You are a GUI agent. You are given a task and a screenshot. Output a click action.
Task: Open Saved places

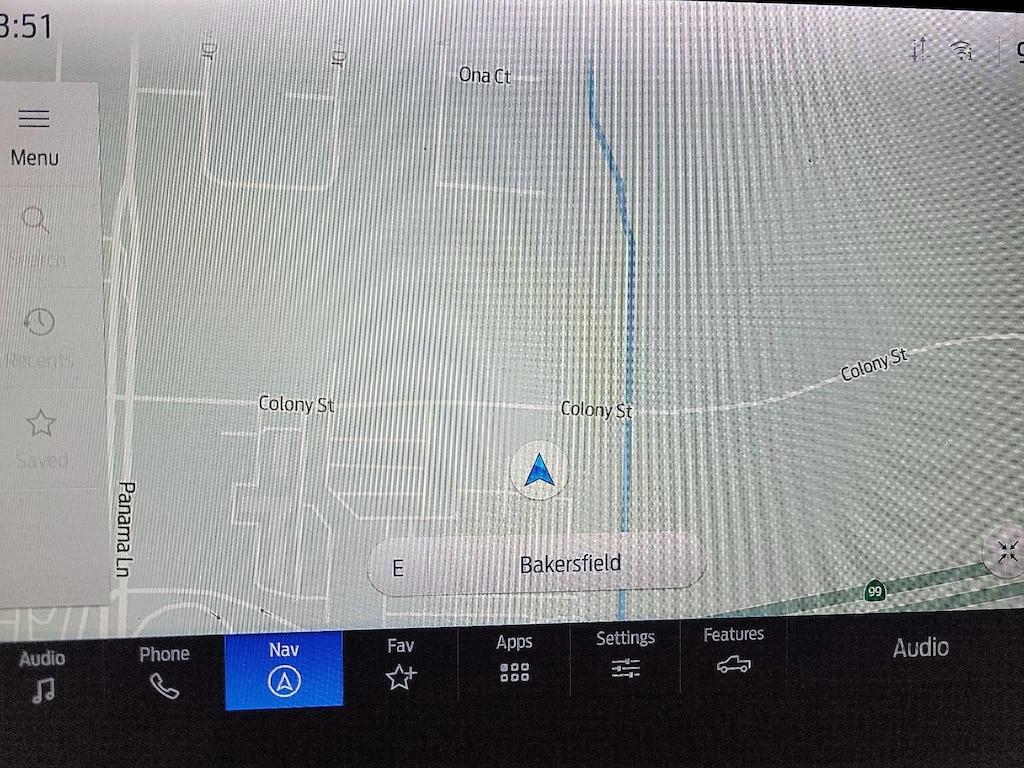[x=41, y=438]
